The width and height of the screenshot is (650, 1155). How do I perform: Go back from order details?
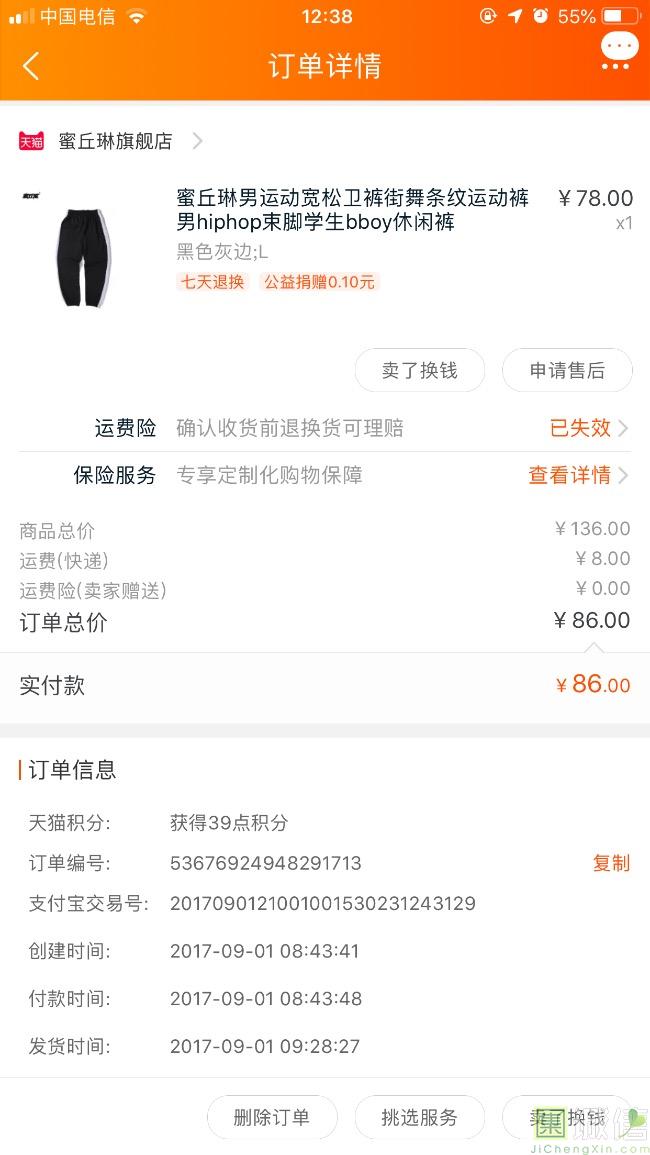pyautogui.click(x=31, y=66)
